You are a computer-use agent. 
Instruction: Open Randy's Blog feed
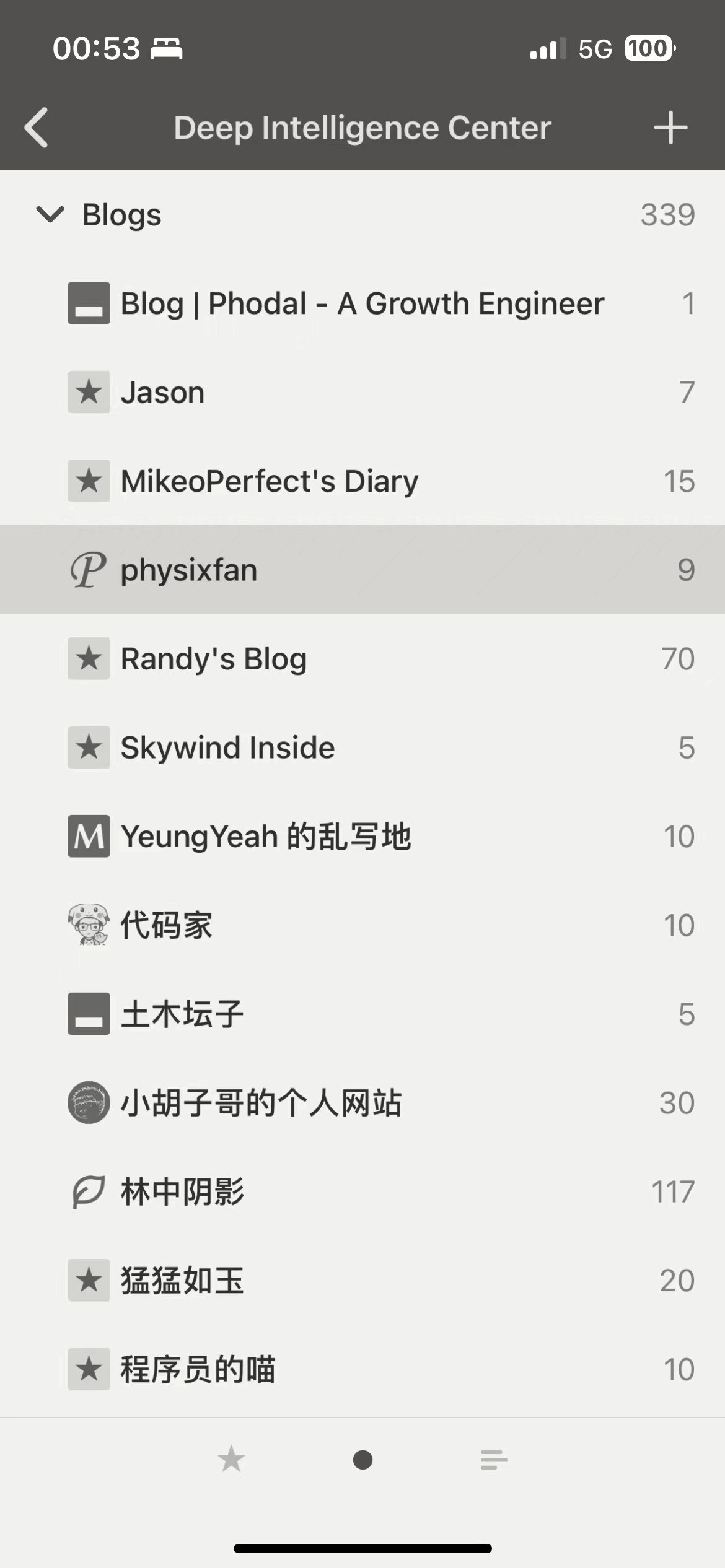click(x=213, y=659)
